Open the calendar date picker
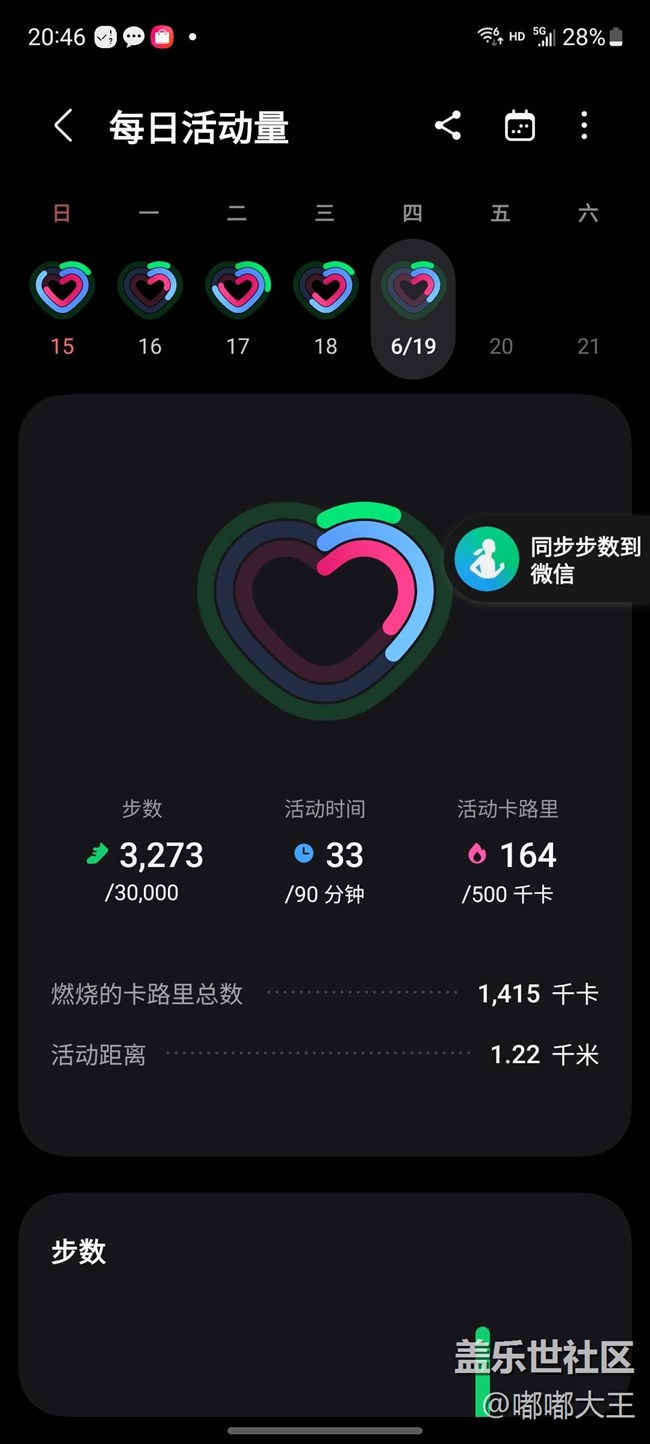This screenshot has width=650, height=1444. tap(519, 126)
